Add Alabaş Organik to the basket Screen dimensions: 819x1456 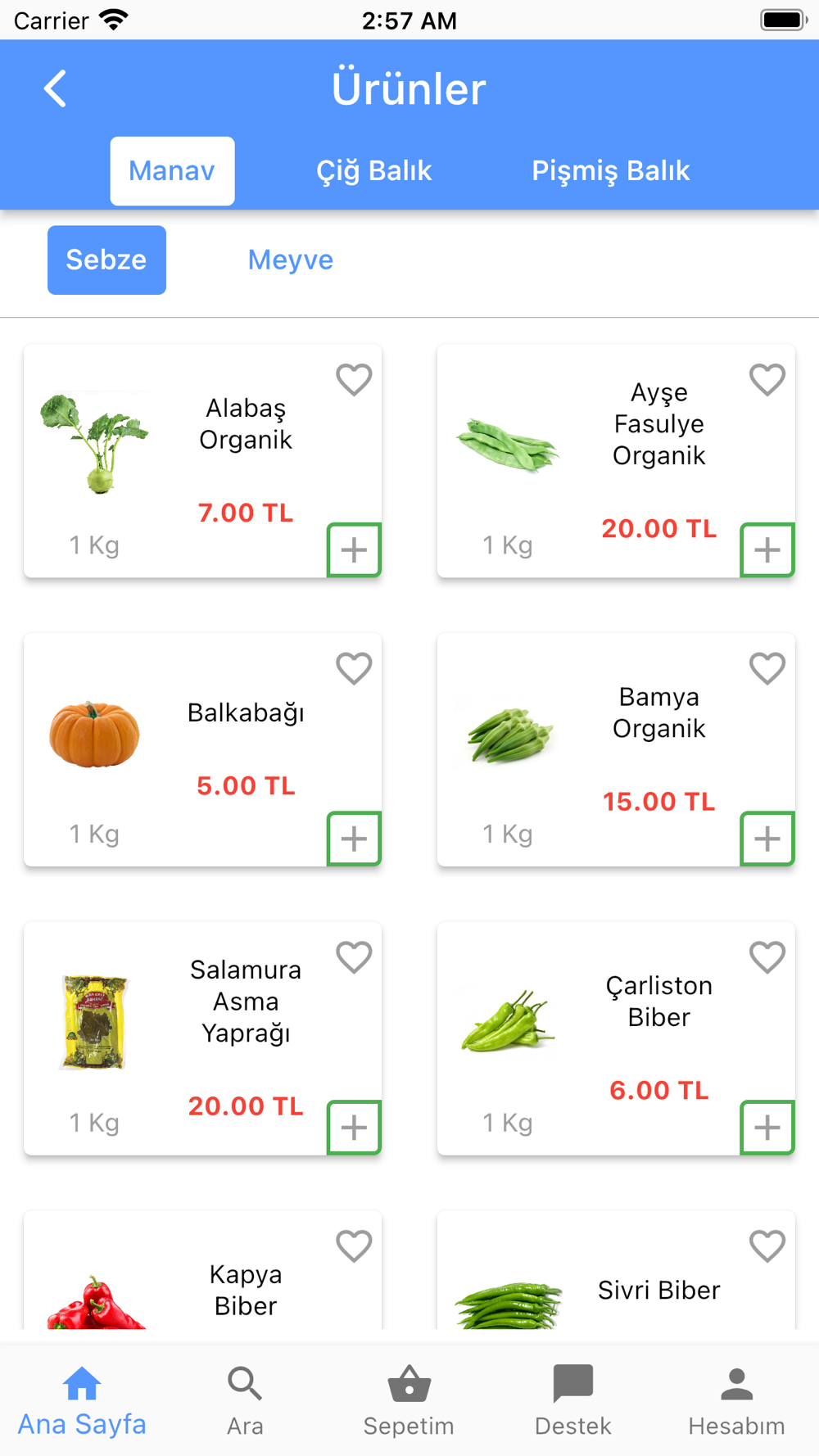[x=354, y=549]
